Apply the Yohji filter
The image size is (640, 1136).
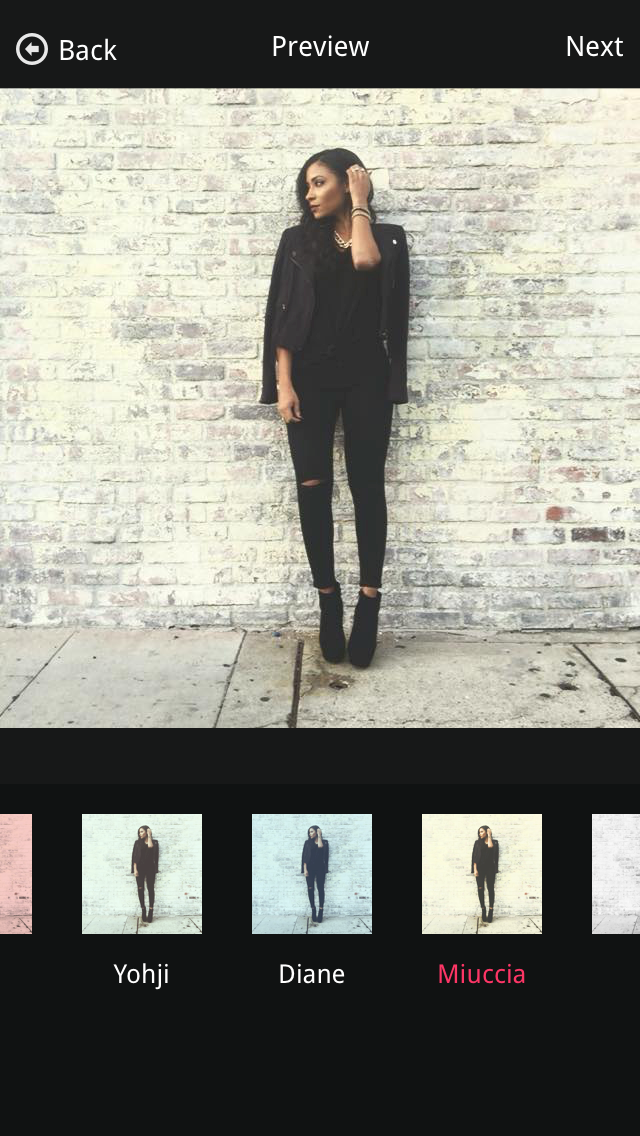pos(142,874)
